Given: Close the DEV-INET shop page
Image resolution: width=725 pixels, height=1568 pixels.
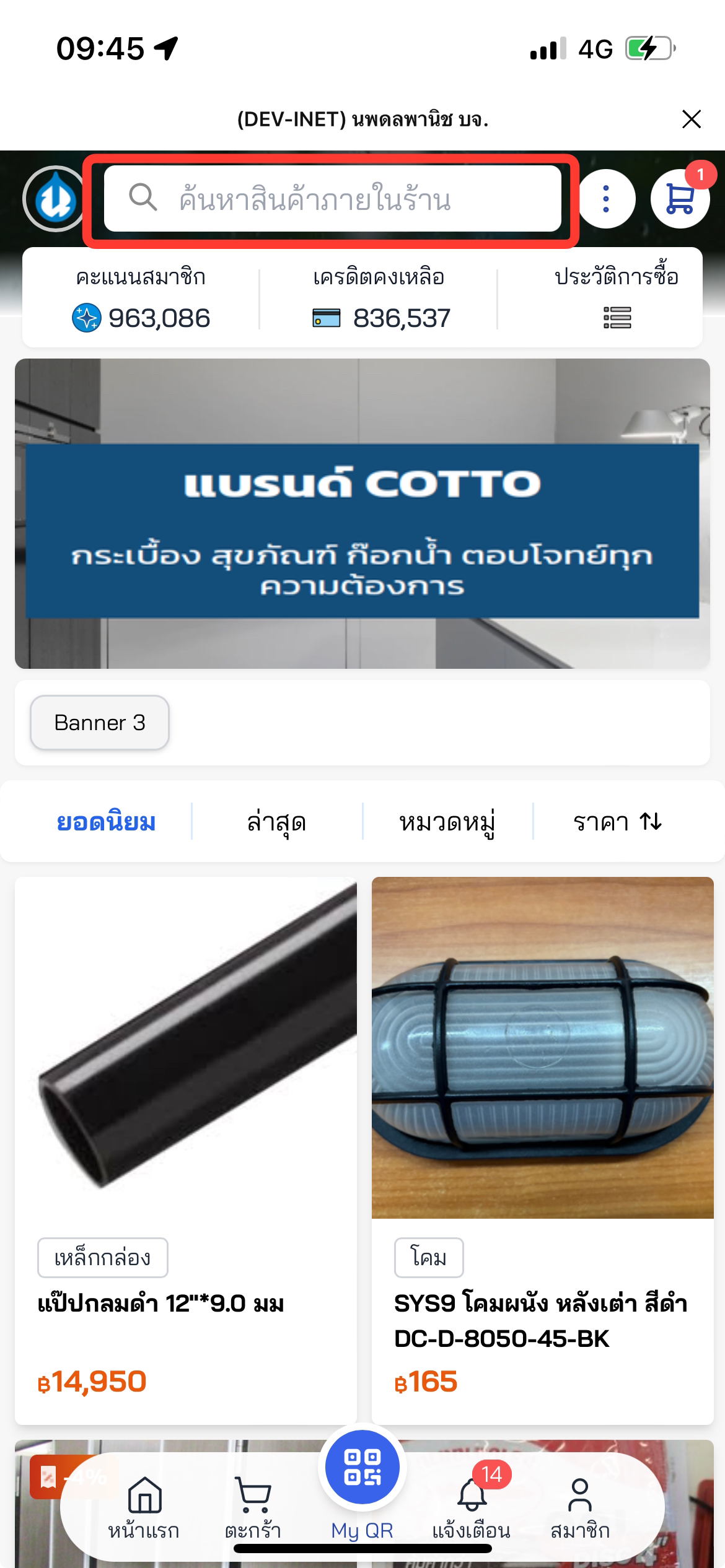Looking at the screenshot, I should pyautogui.click(x=691, y=119).
